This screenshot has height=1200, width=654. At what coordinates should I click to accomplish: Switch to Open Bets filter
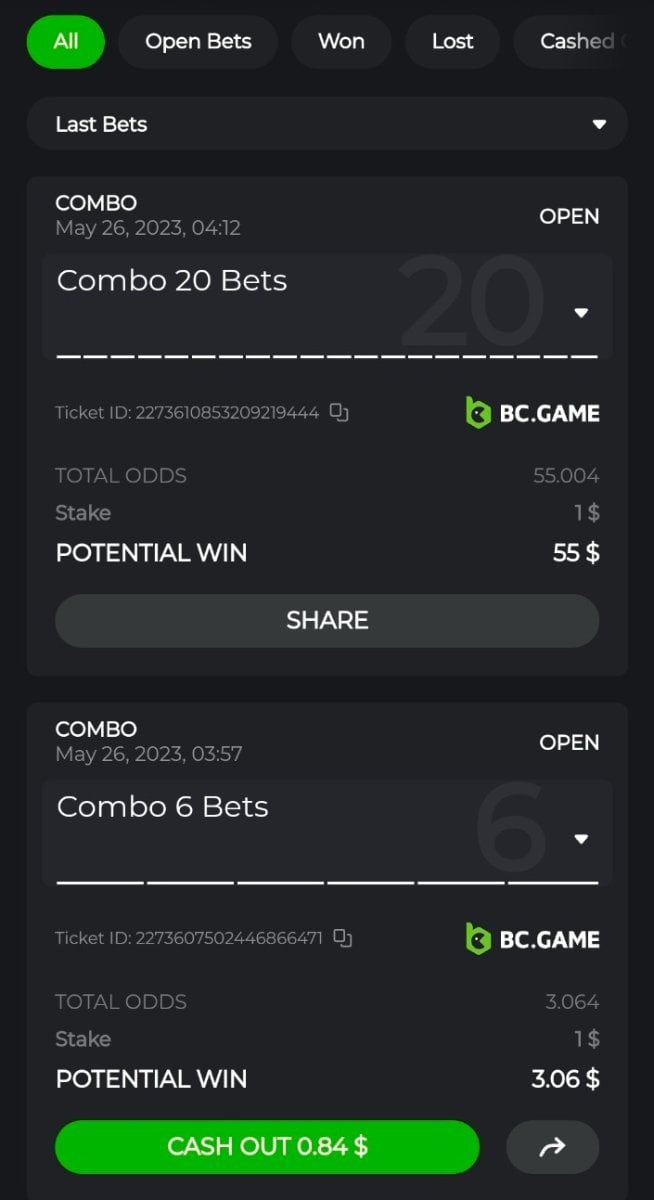pos(198,42)
